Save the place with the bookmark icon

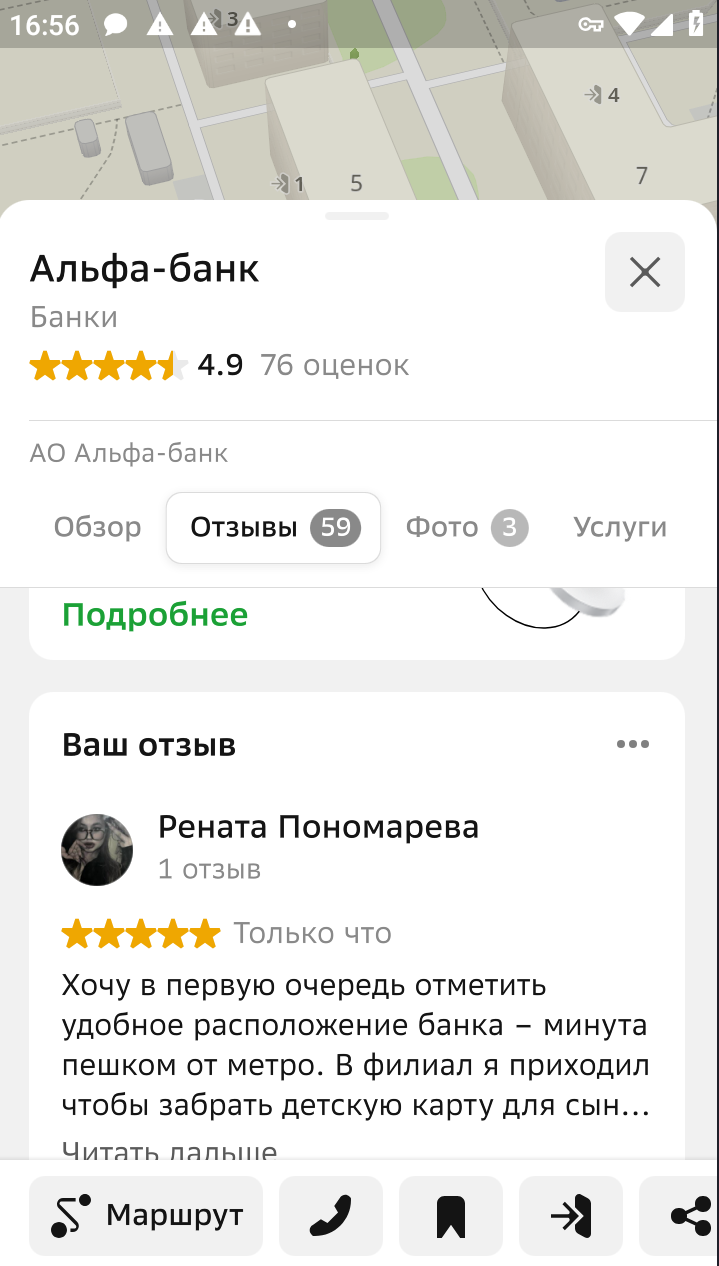pyautogui.click(x=451, y=1216)
